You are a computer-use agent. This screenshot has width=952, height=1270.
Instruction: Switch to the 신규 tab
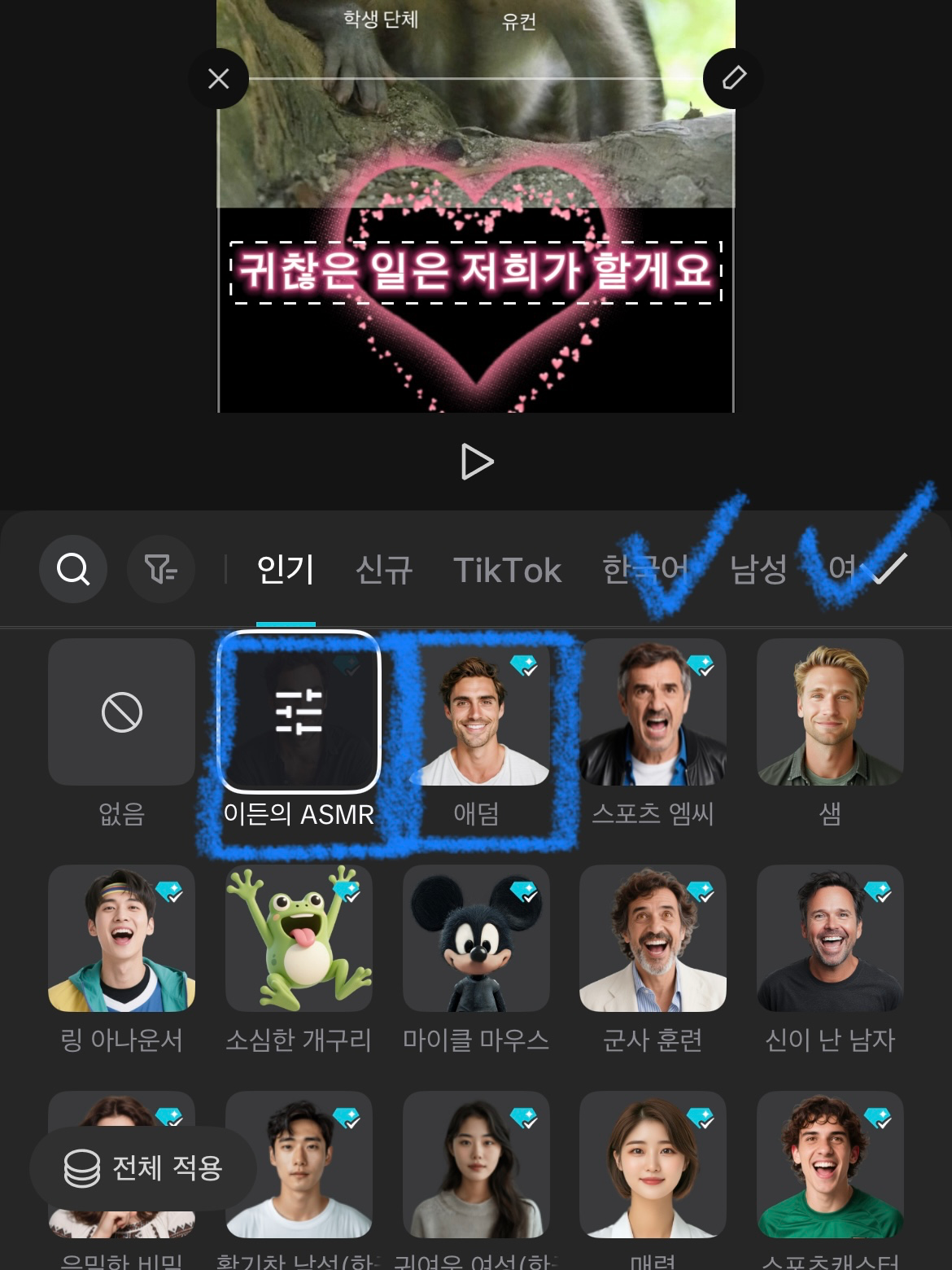point(384,570)
